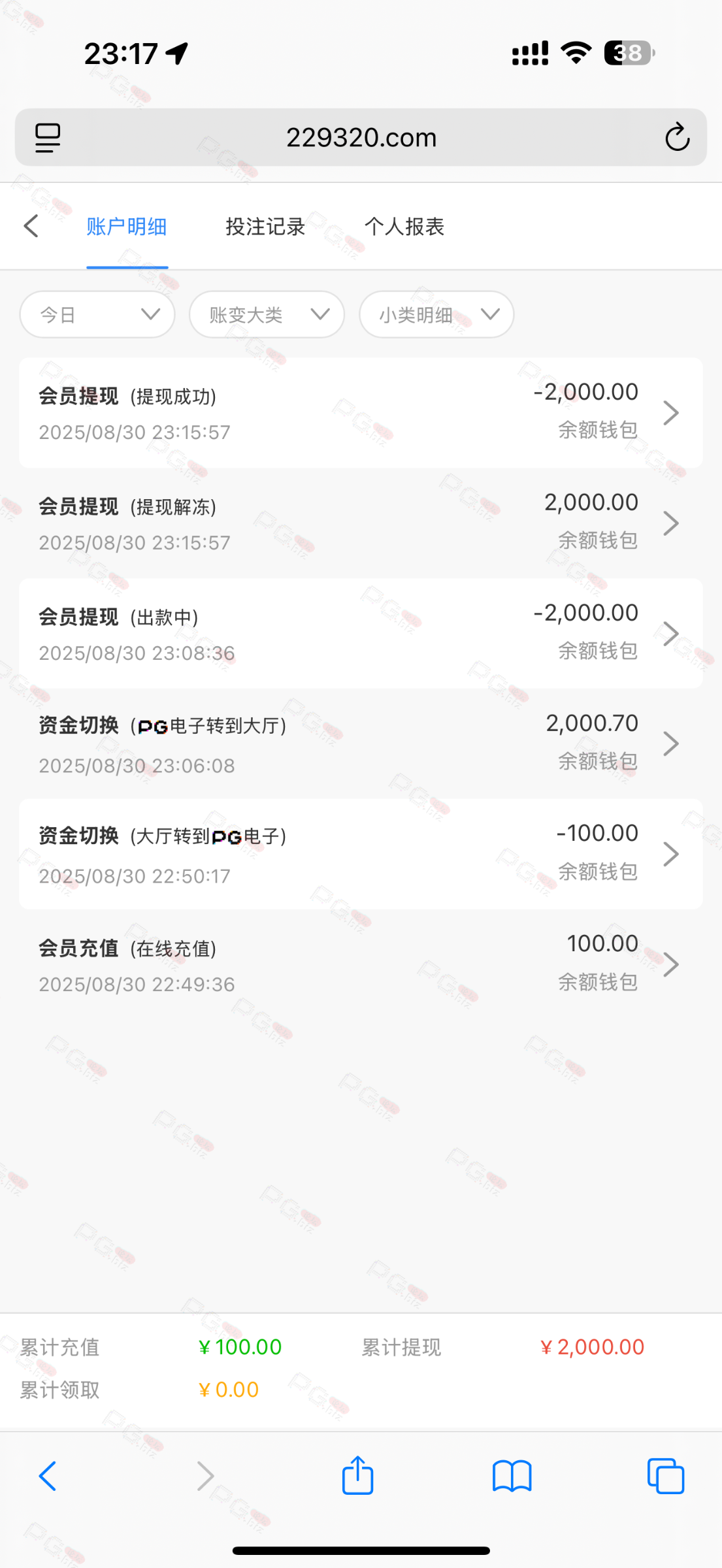Screen dimensions: 722x1568
Task: Go back in browser history
Action: click(x=48, y=1476)
